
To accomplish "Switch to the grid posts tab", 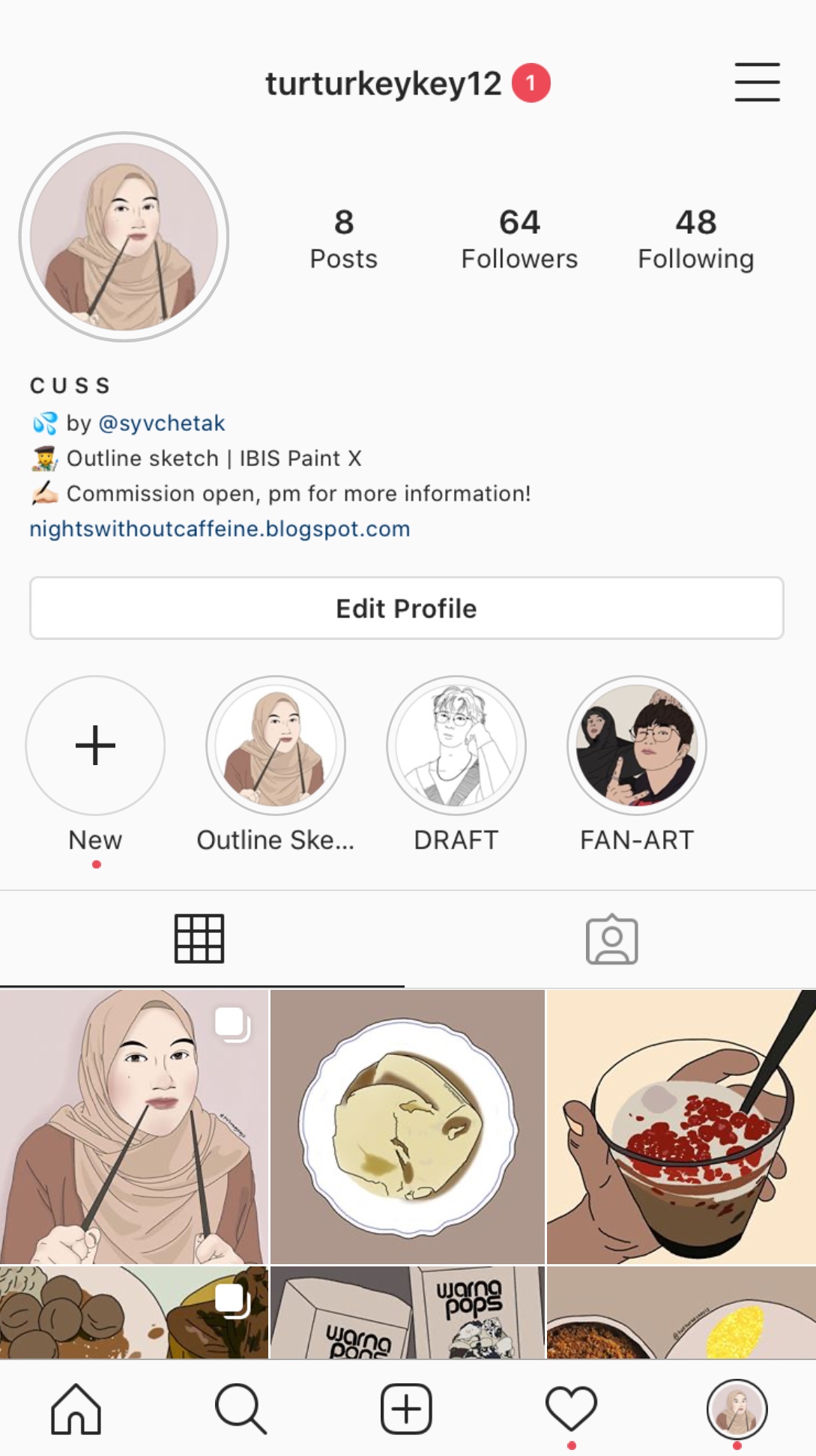I will (199, 938).
